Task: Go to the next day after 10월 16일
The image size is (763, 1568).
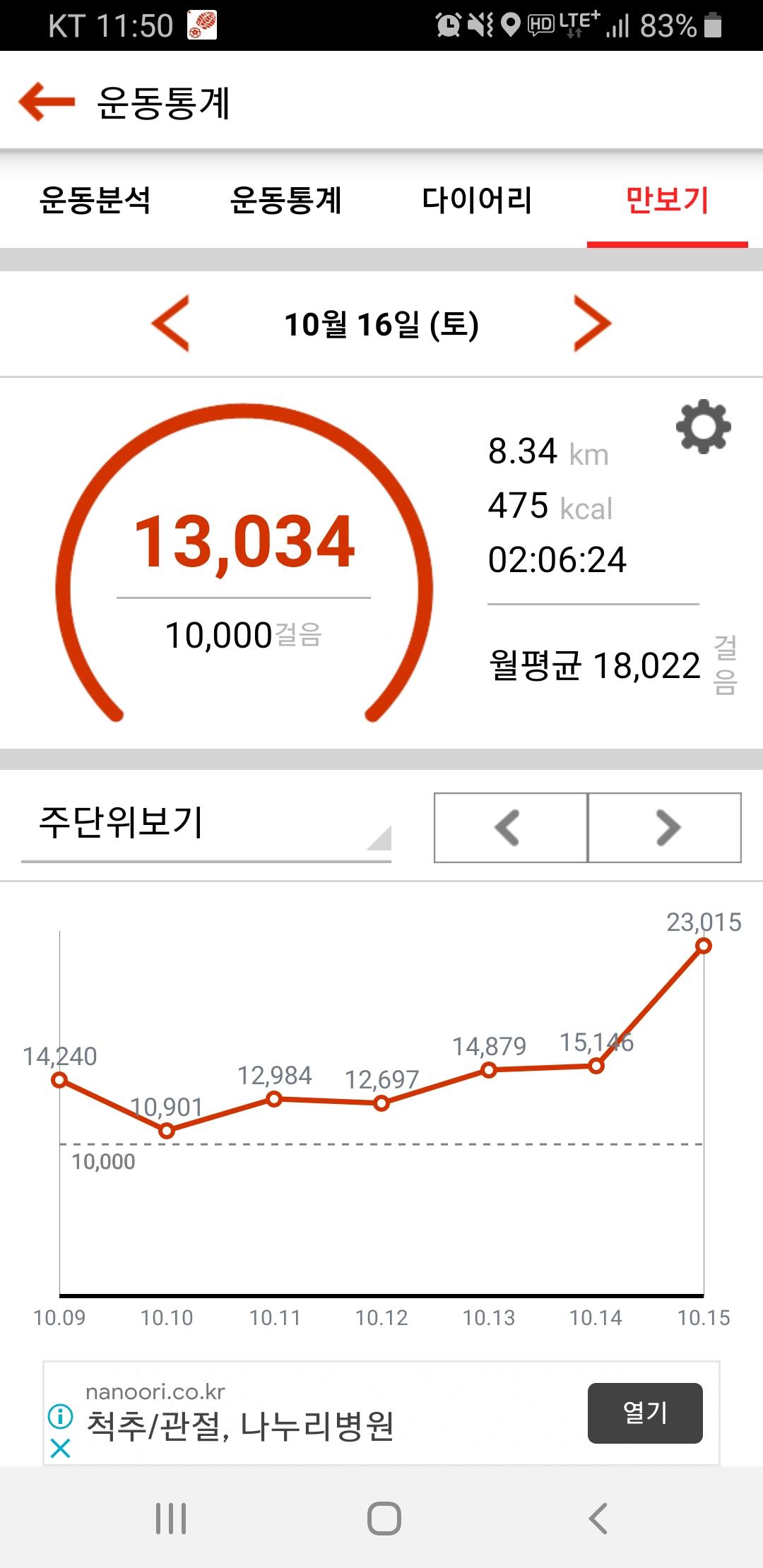Action: (x=592, y=323)
